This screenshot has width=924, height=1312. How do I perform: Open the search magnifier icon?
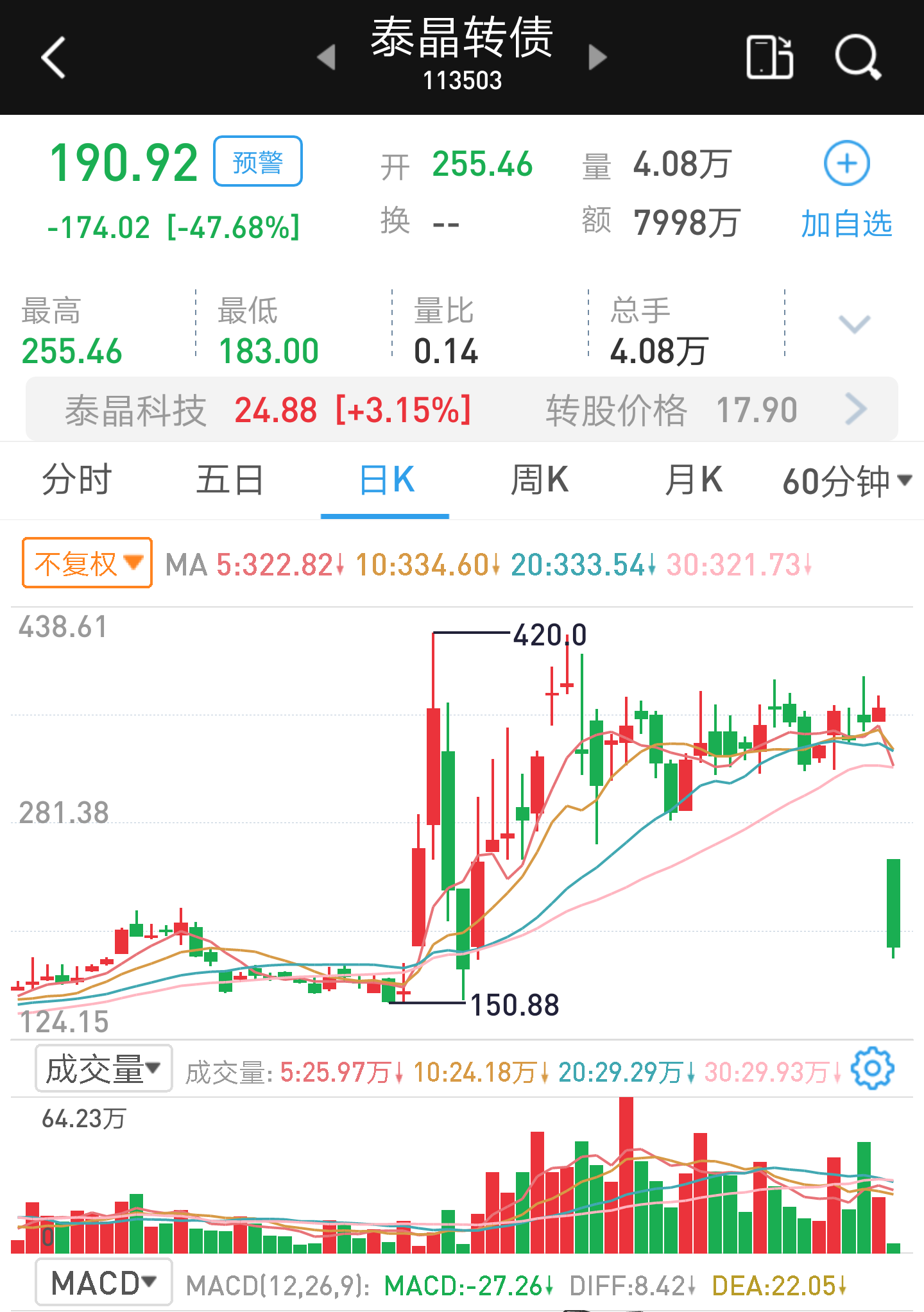(x=859, y=57)
